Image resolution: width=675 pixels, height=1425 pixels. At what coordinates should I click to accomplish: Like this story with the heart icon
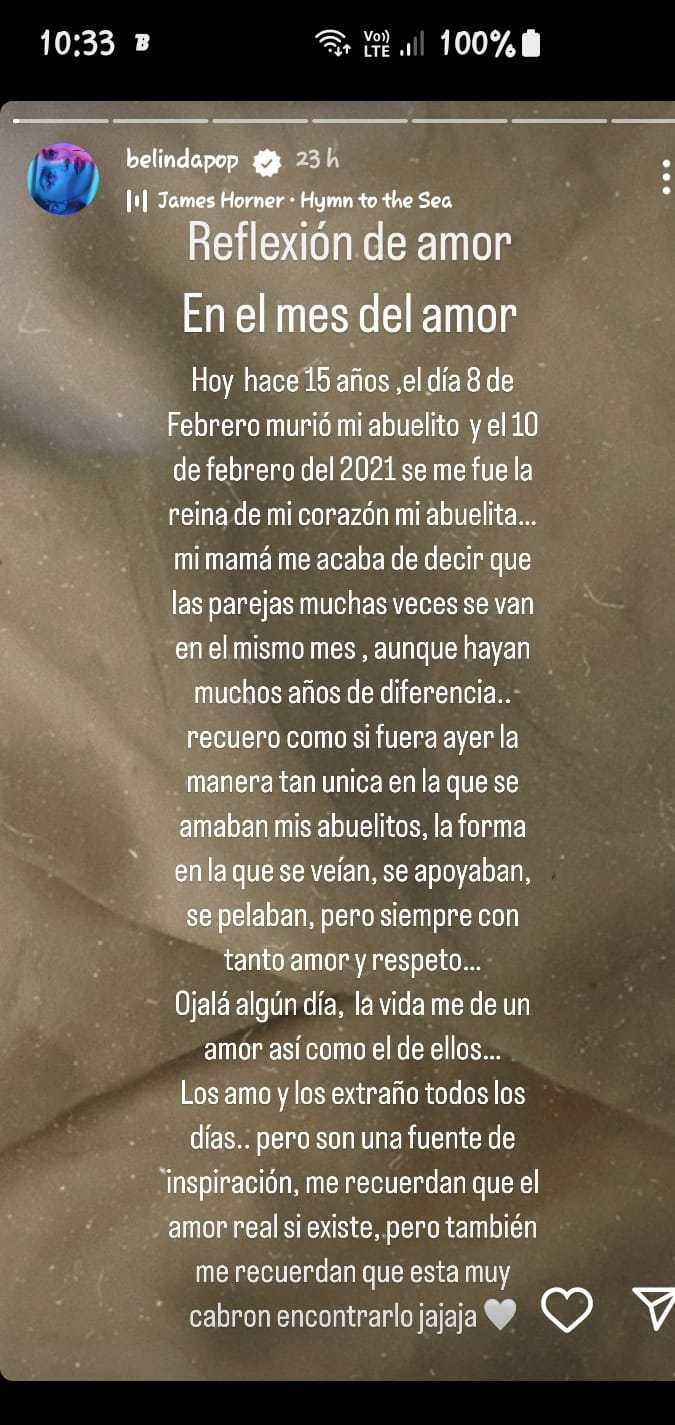pyautogui.click(x=567, y=1309)
